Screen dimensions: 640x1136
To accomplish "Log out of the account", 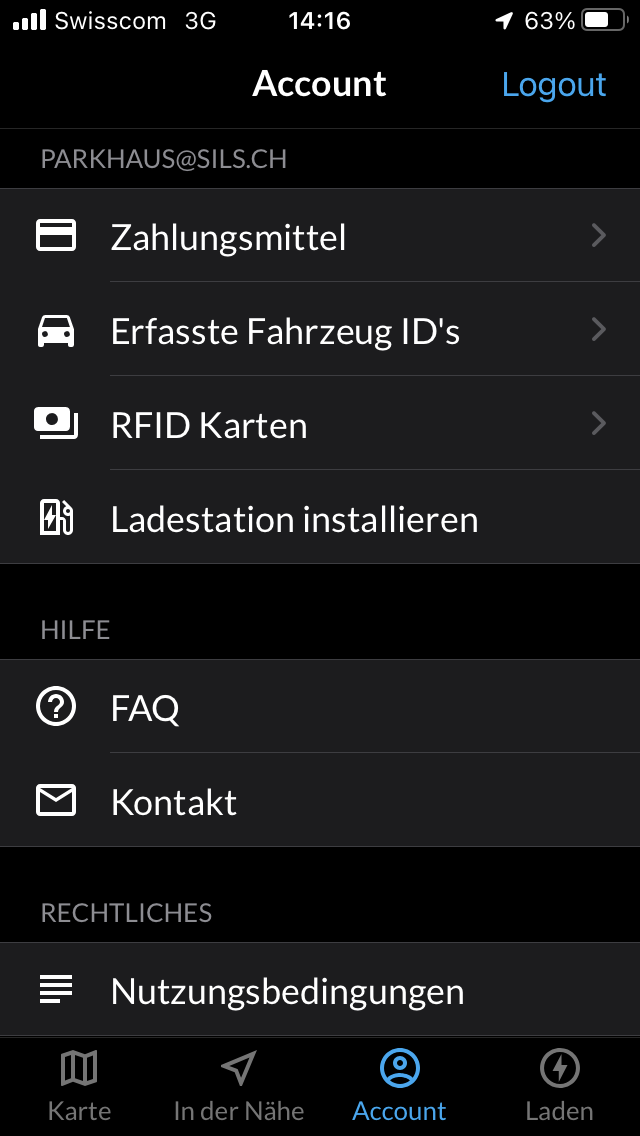I will pos(554,84).
